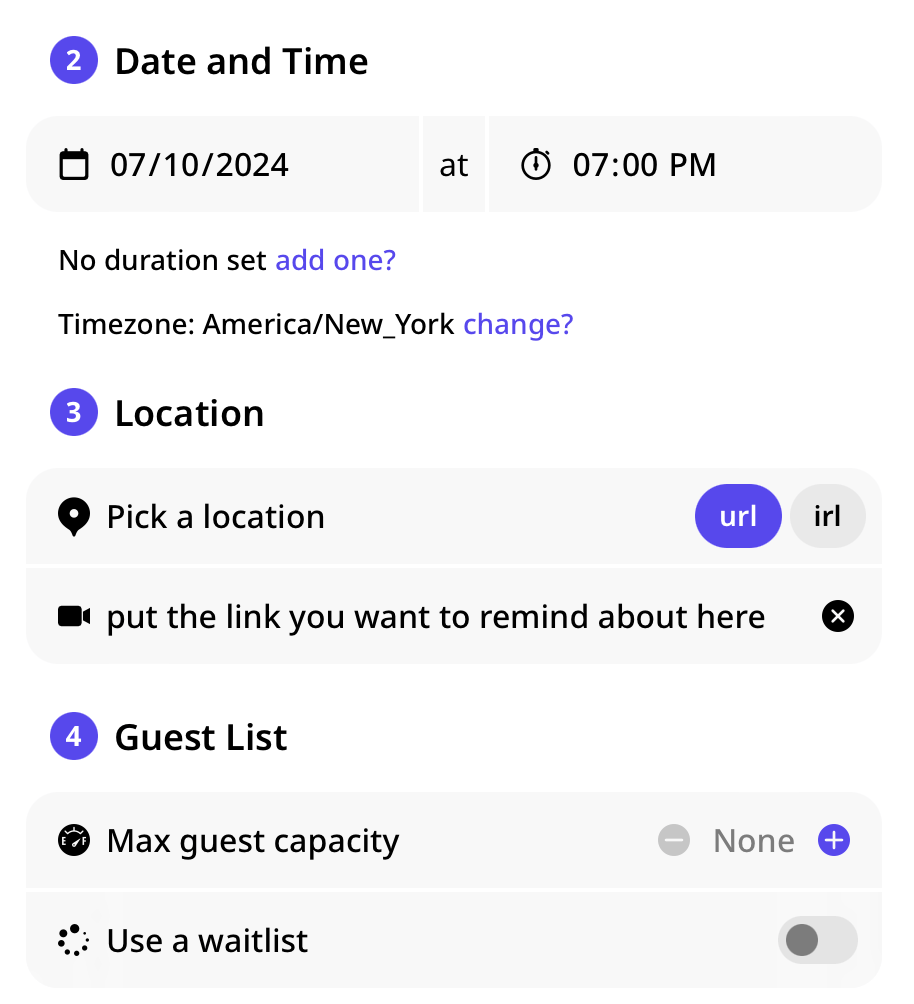
Task: Clear the link field with the X
Action: pos(838,617)
